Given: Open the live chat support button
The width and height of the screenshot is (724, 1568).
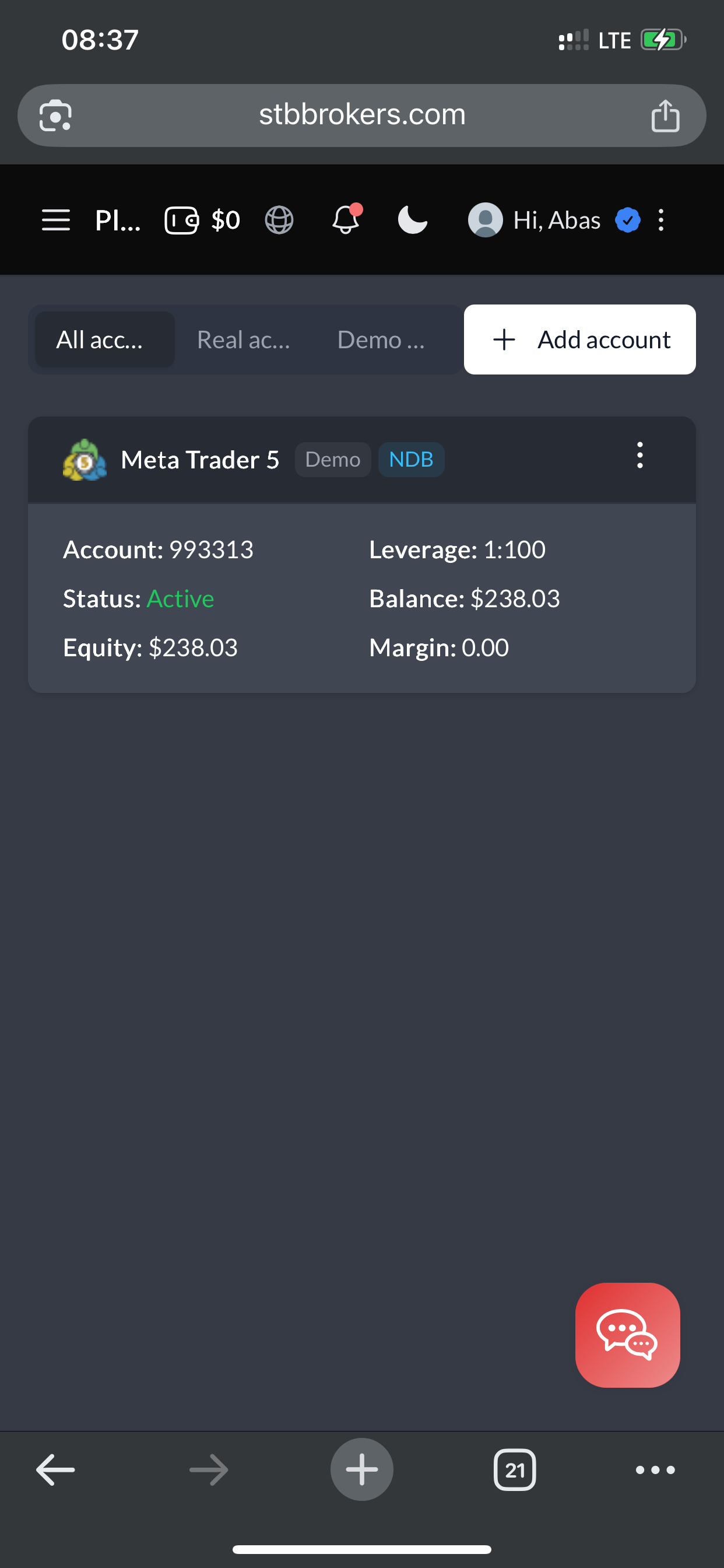Looking at the screenshot, I should (627, 1335).
